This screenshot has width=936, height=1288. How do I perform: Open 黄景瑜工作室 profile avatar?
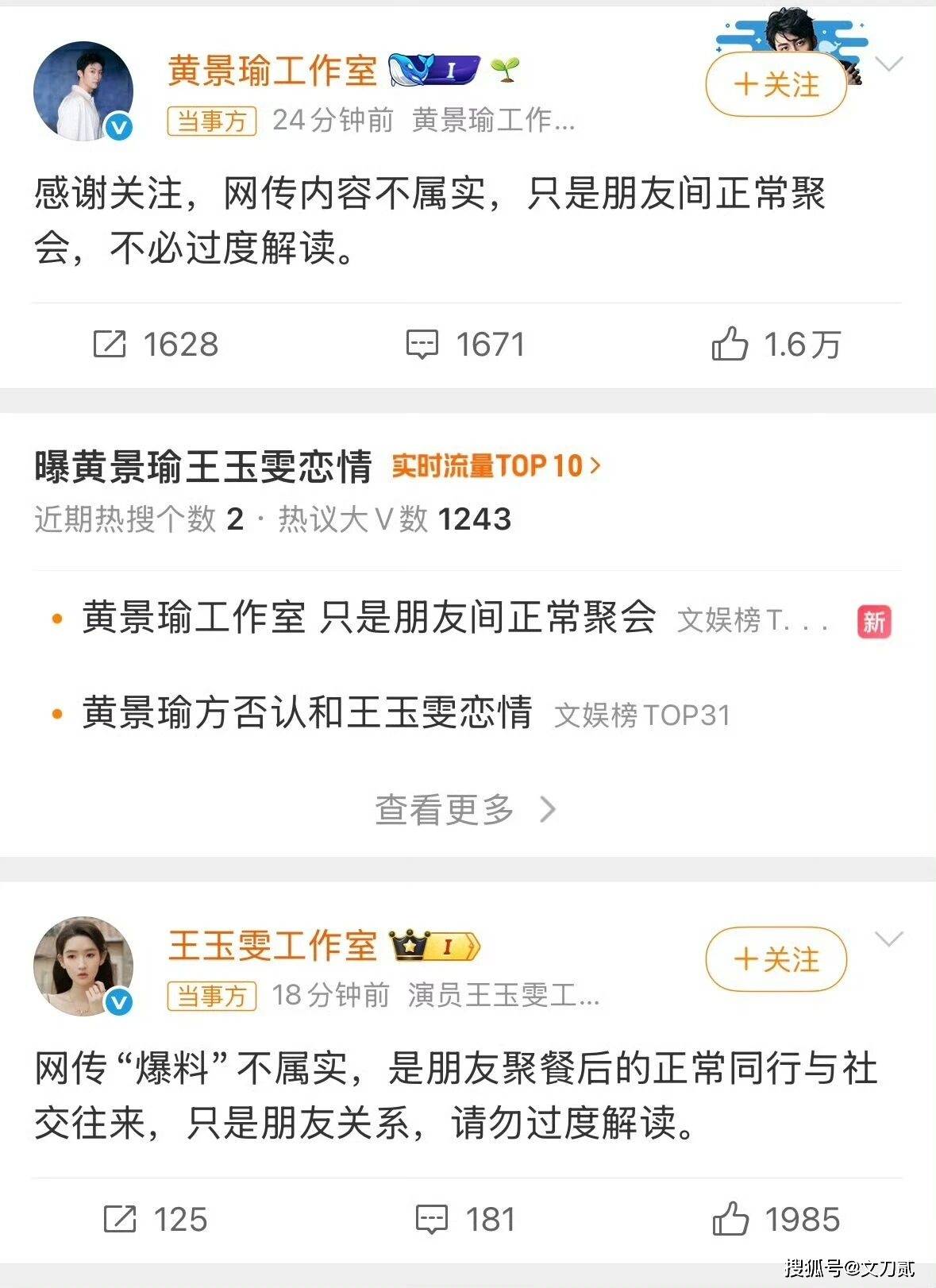tap(83, 91)
